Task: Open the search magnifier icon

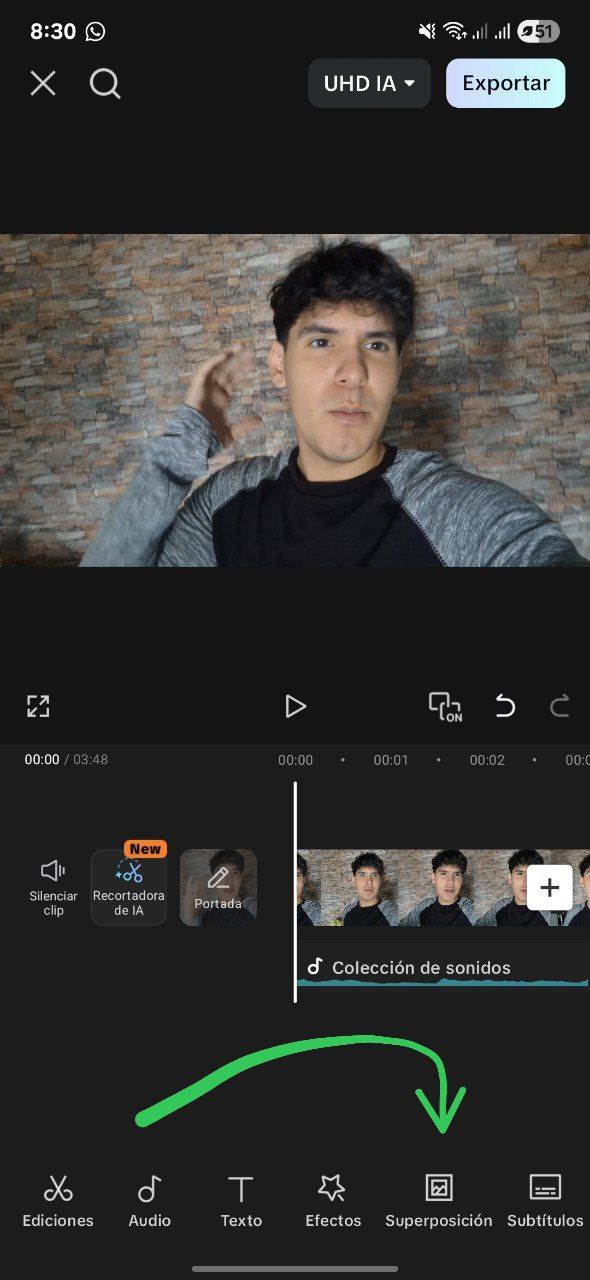Action: (105, 83)
